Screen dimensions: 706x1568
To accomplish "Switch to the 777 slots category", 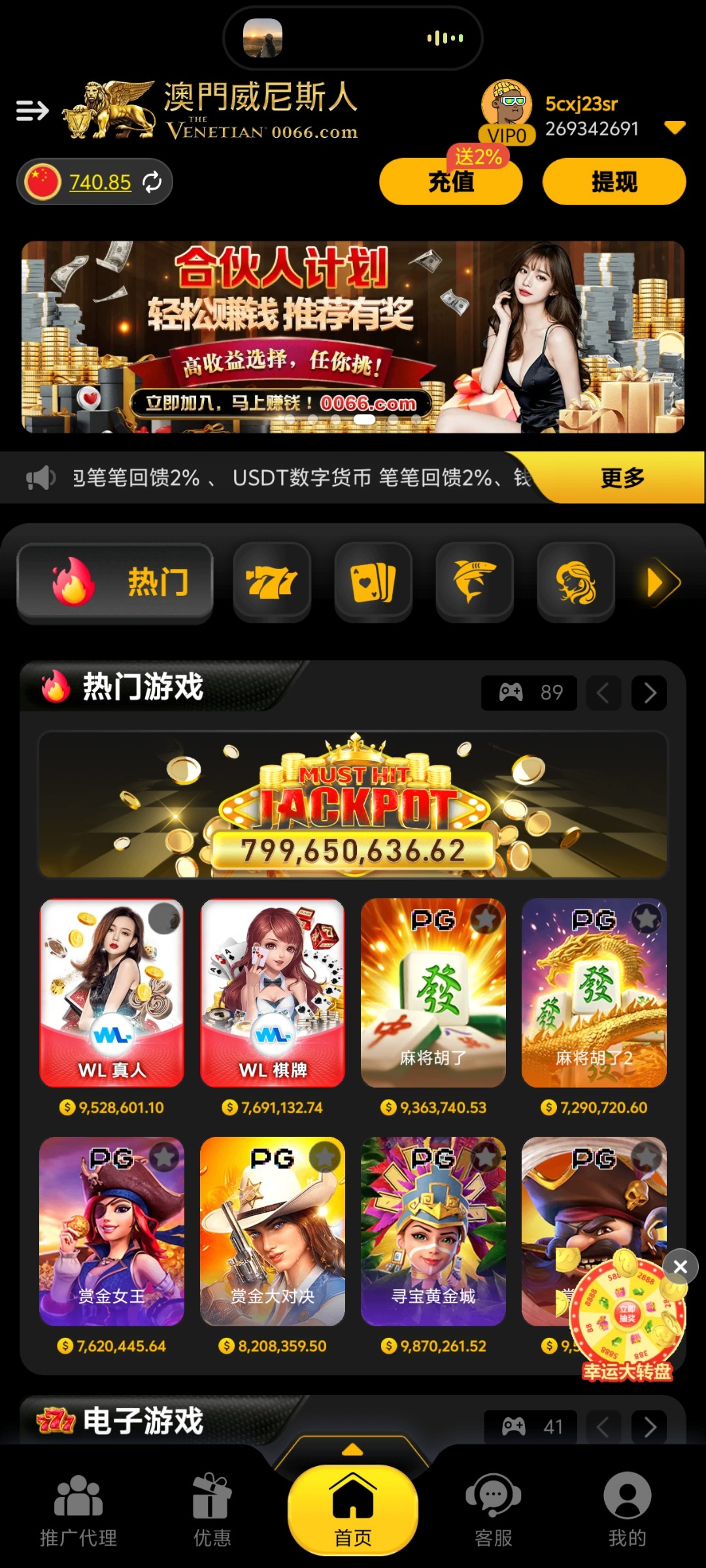I will click(x=272, y=582).
